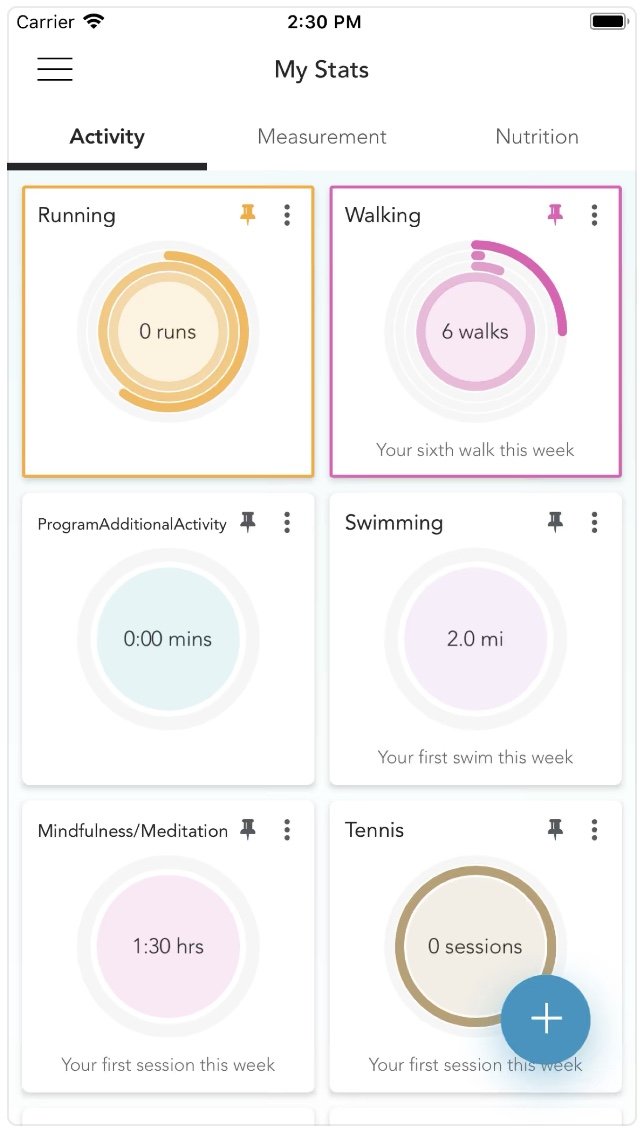Screen dimensions: 640x1132
Task: Pin the Mindfulness/Meditation card
Action: [x=247, y=830]
